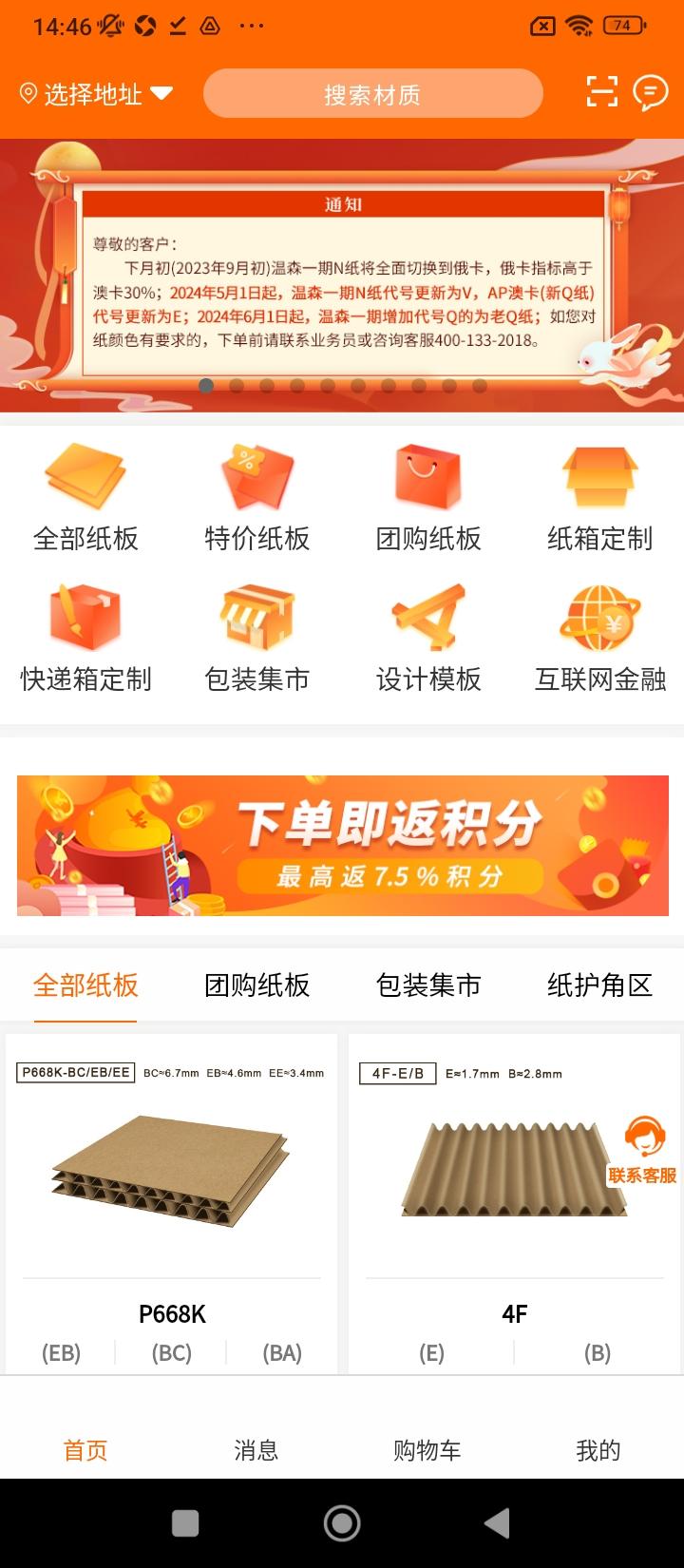Viewport: 684px width, 1568px height.
Task: Tap the 下单即返积分 promotional banner
Action: tap(342, 844)
